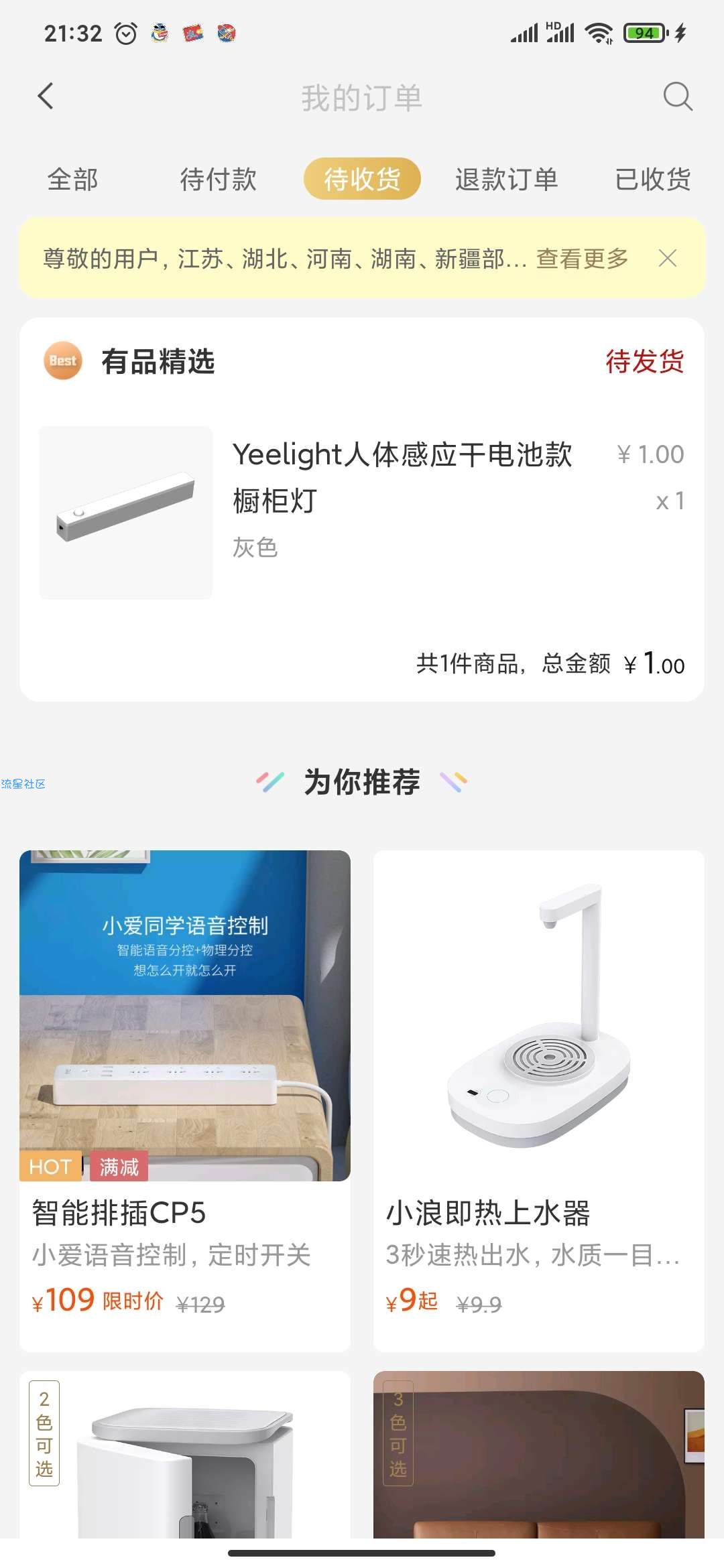
Task: Switch to the 全部 tab
Action: coord(72,180)
